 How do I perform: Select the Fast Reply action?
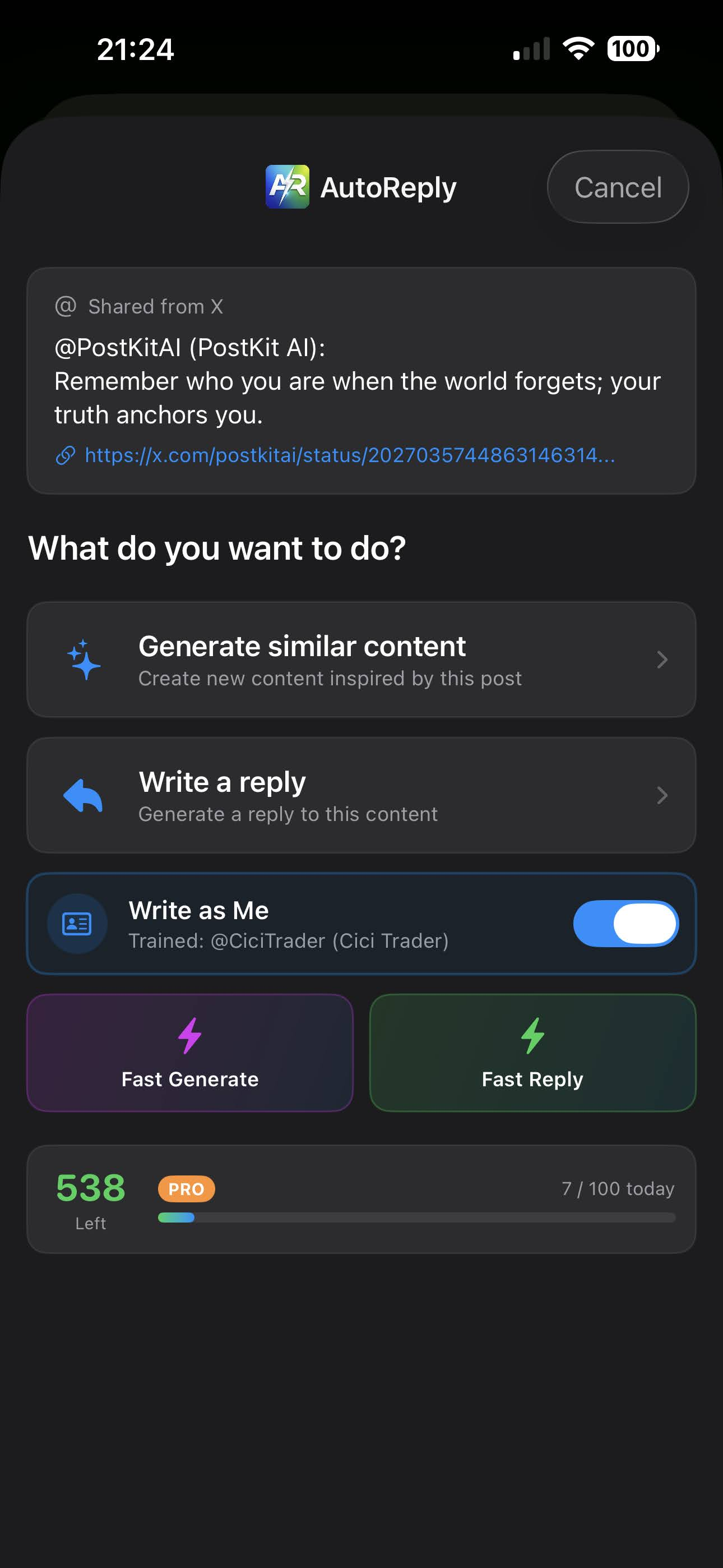(x=532, y=1053)
